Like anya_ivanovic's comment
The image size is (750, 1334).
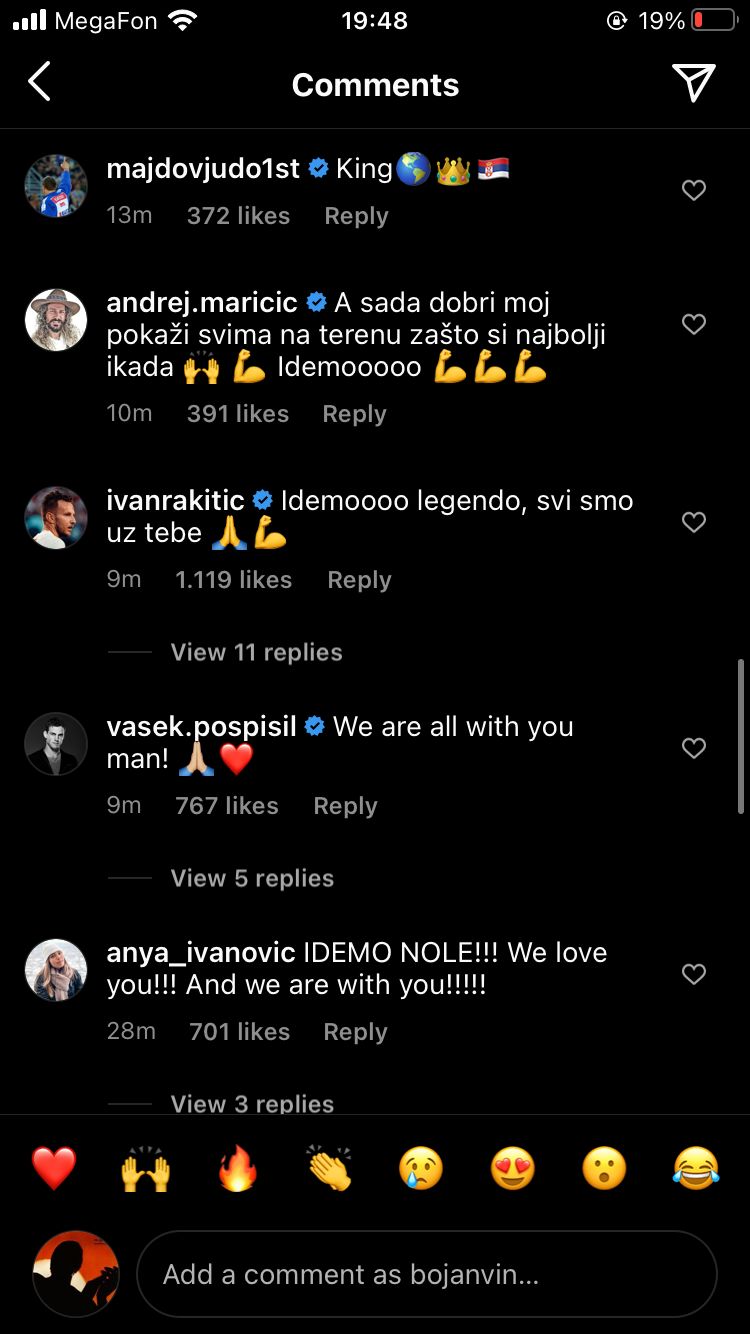[693, 974]
